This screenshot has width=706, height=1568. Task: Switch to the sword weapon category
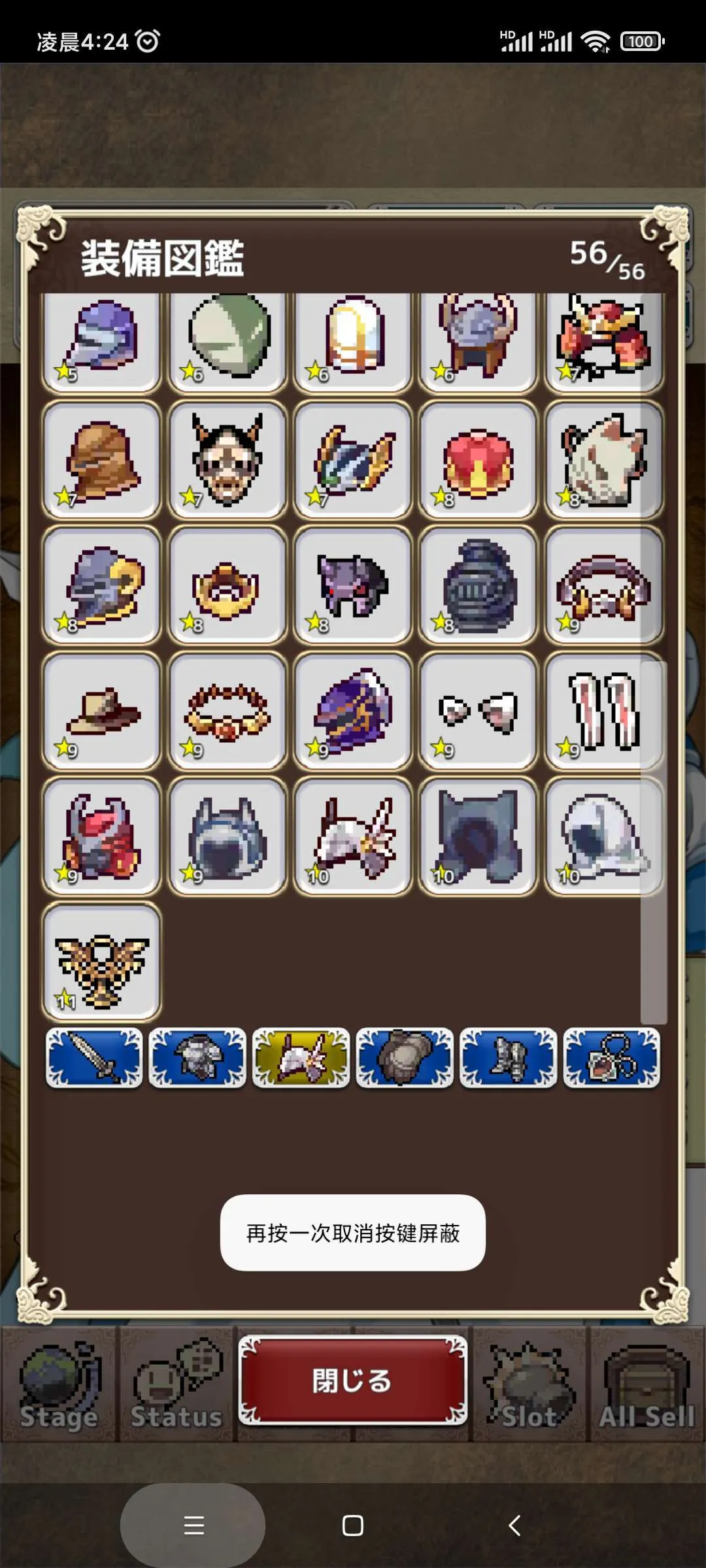coord(94,1058)
